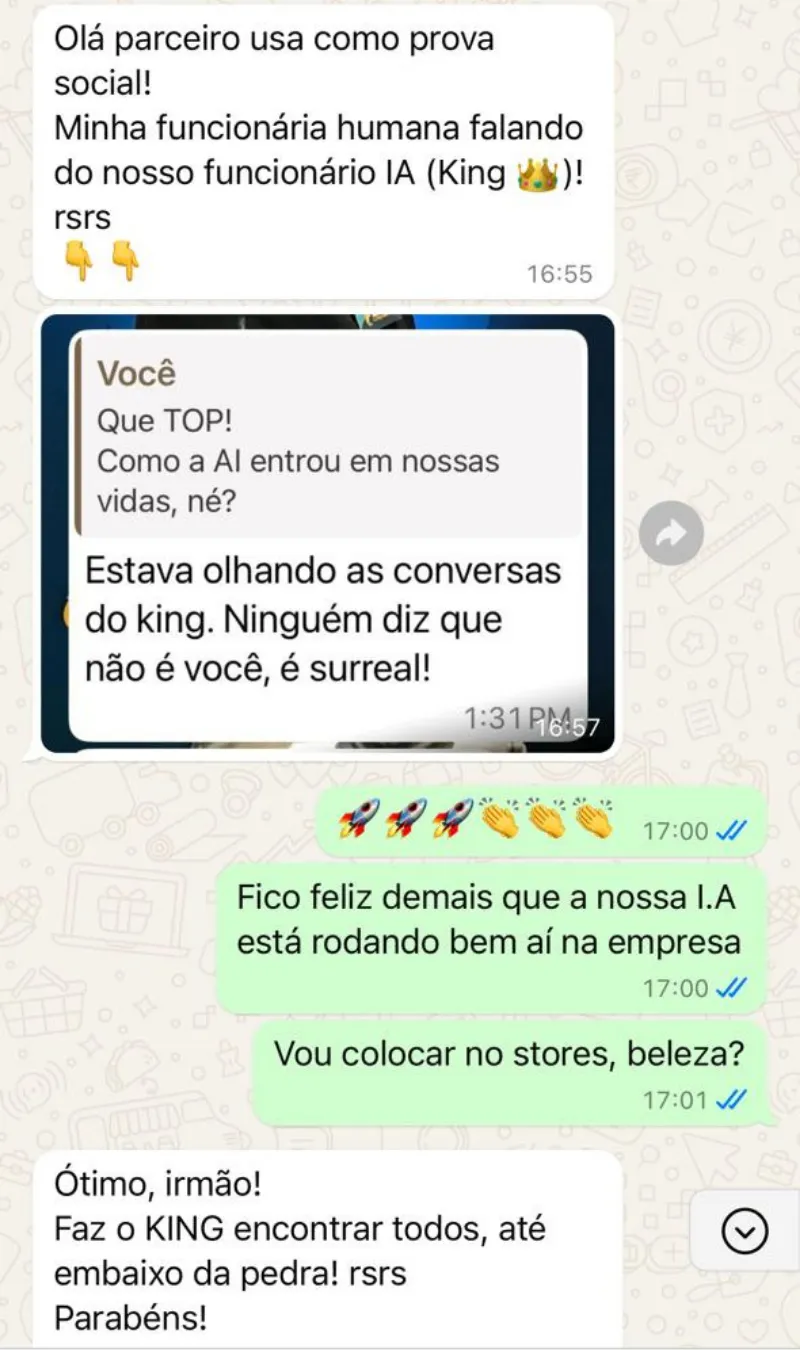
Task: Jump to latest messages with down arrow
Action: coord(745,1230)
